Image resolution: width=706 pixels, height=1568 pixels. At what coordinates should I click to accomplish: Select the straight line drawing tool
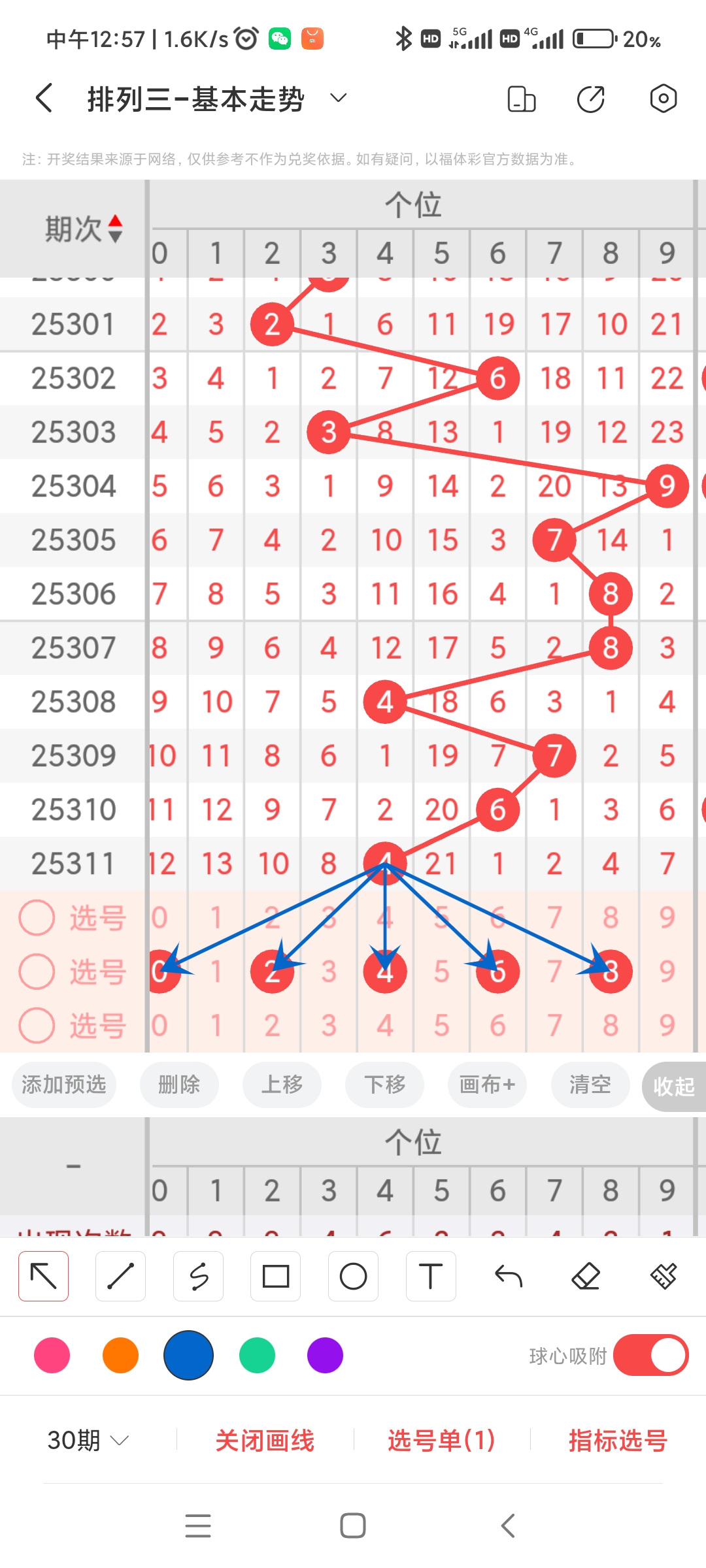[x=120, y=1275]
